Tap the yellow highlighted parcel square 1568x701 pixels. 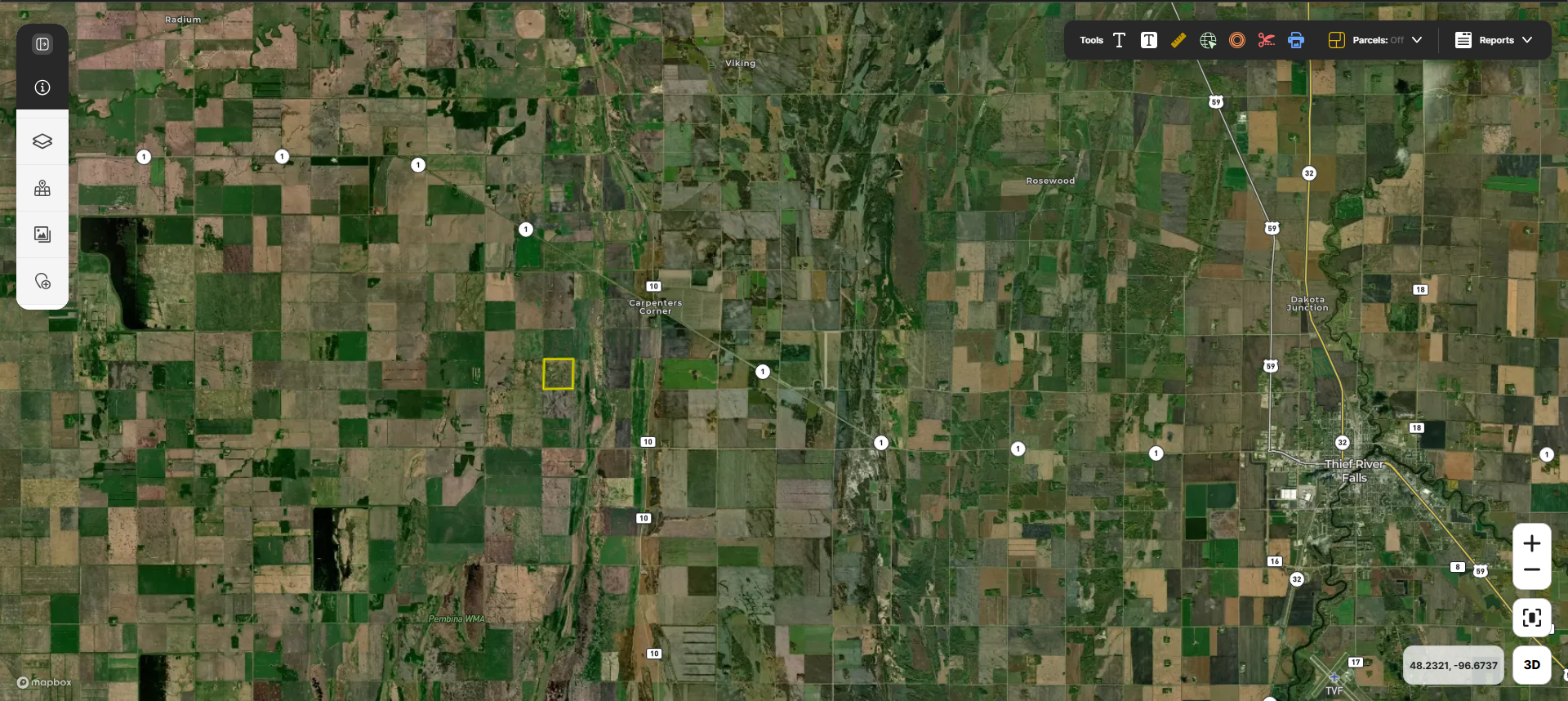point(559,373)
